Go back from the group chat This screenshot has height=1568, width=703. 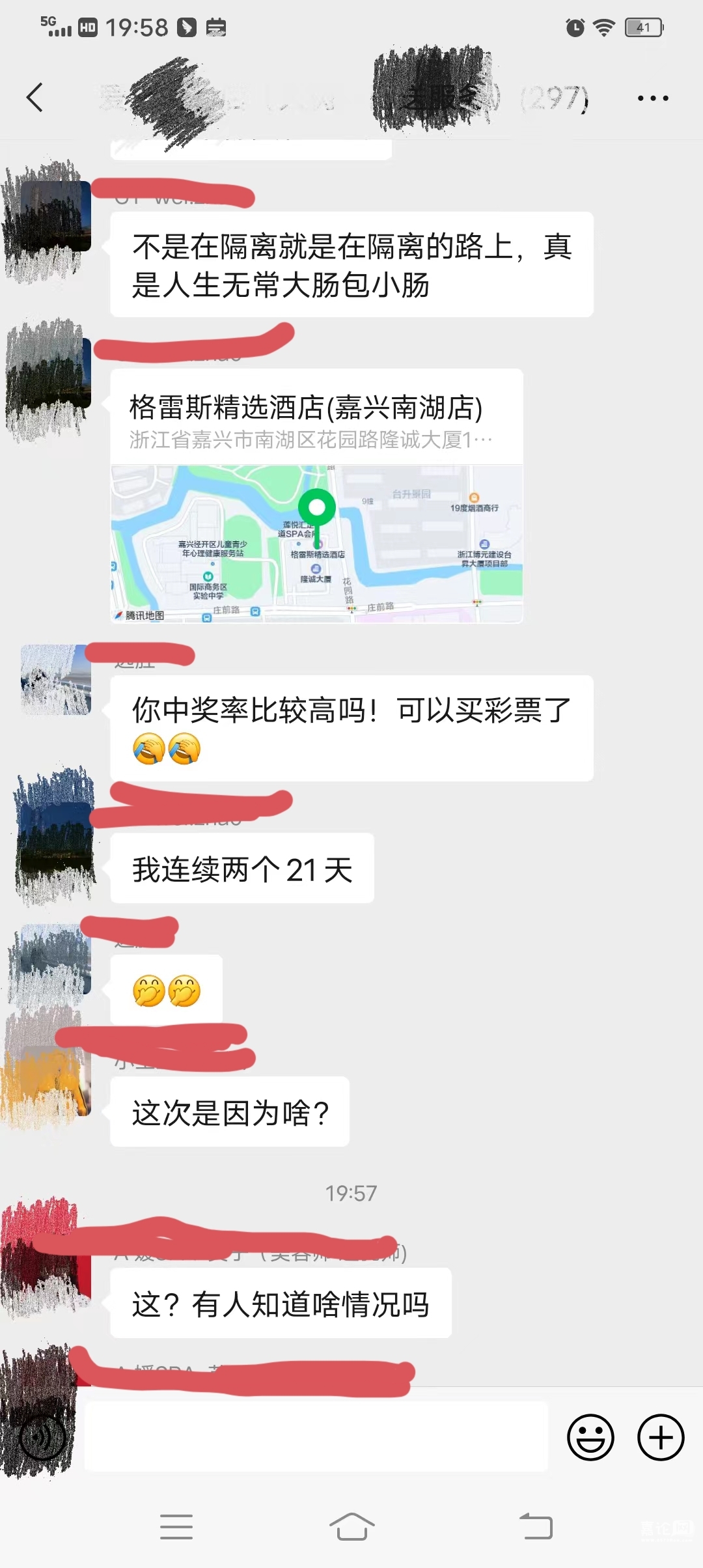35,98
